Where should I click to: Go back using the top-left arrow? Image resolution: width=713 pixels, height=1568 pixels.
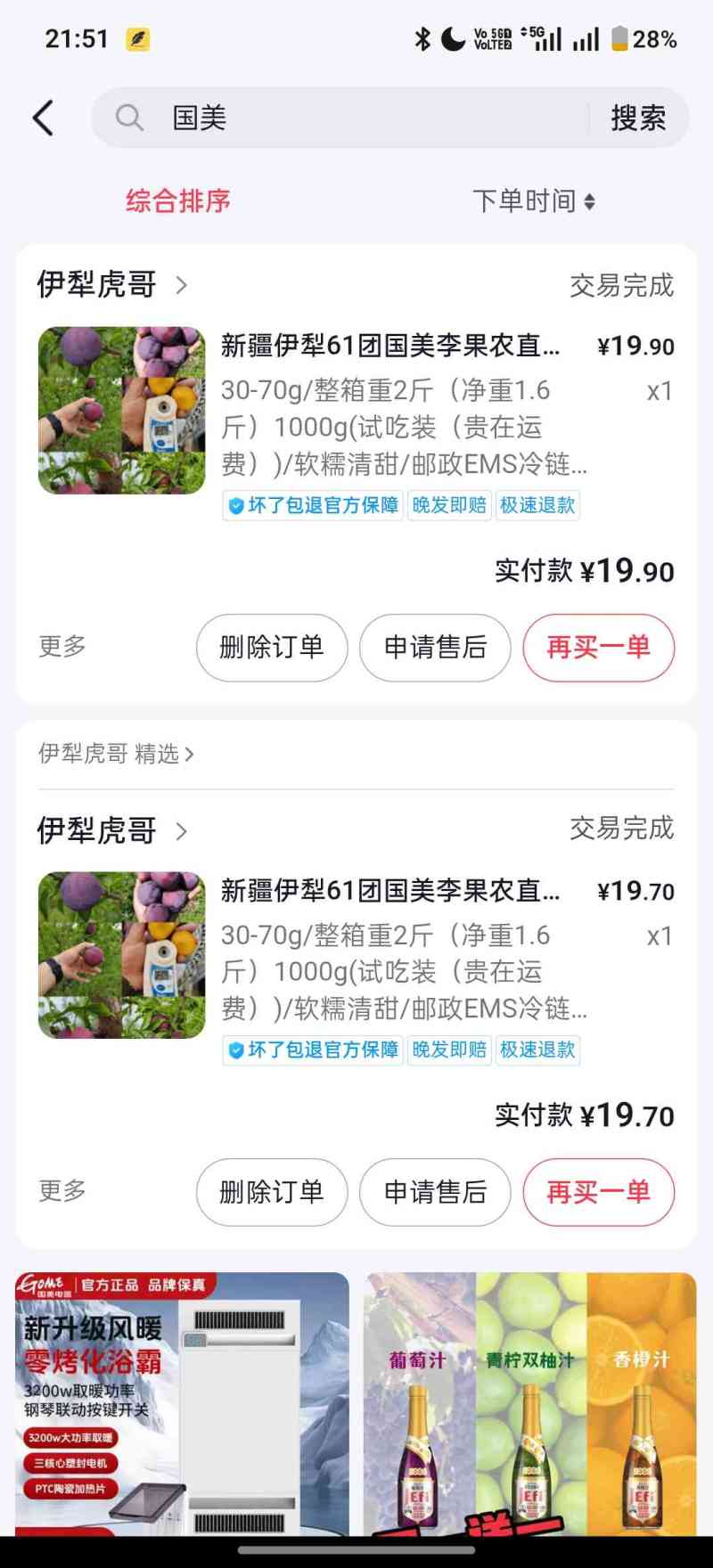(43, 118)
